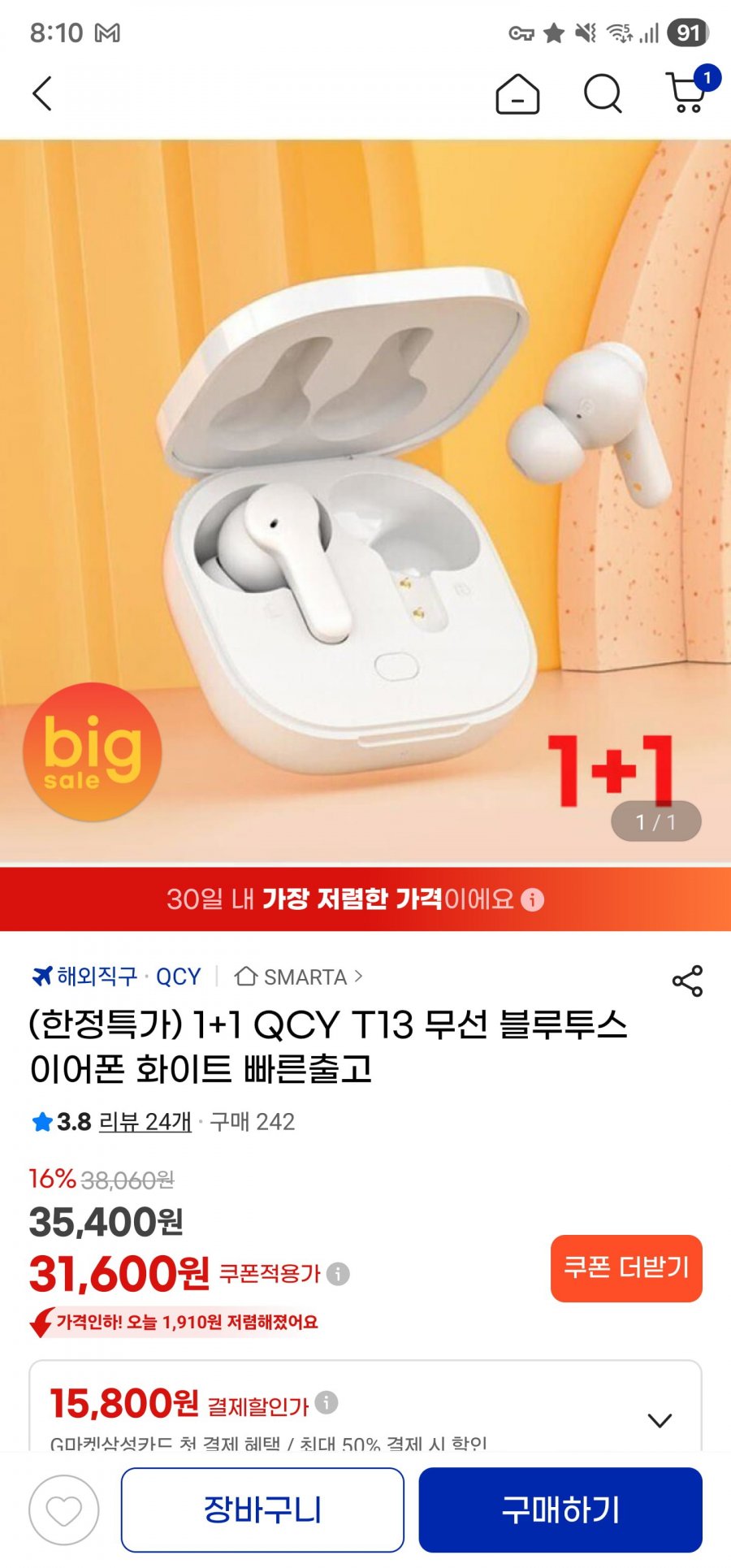Add the item to 장바구니
The image size is (731, 1568).
click(262, 1510)
